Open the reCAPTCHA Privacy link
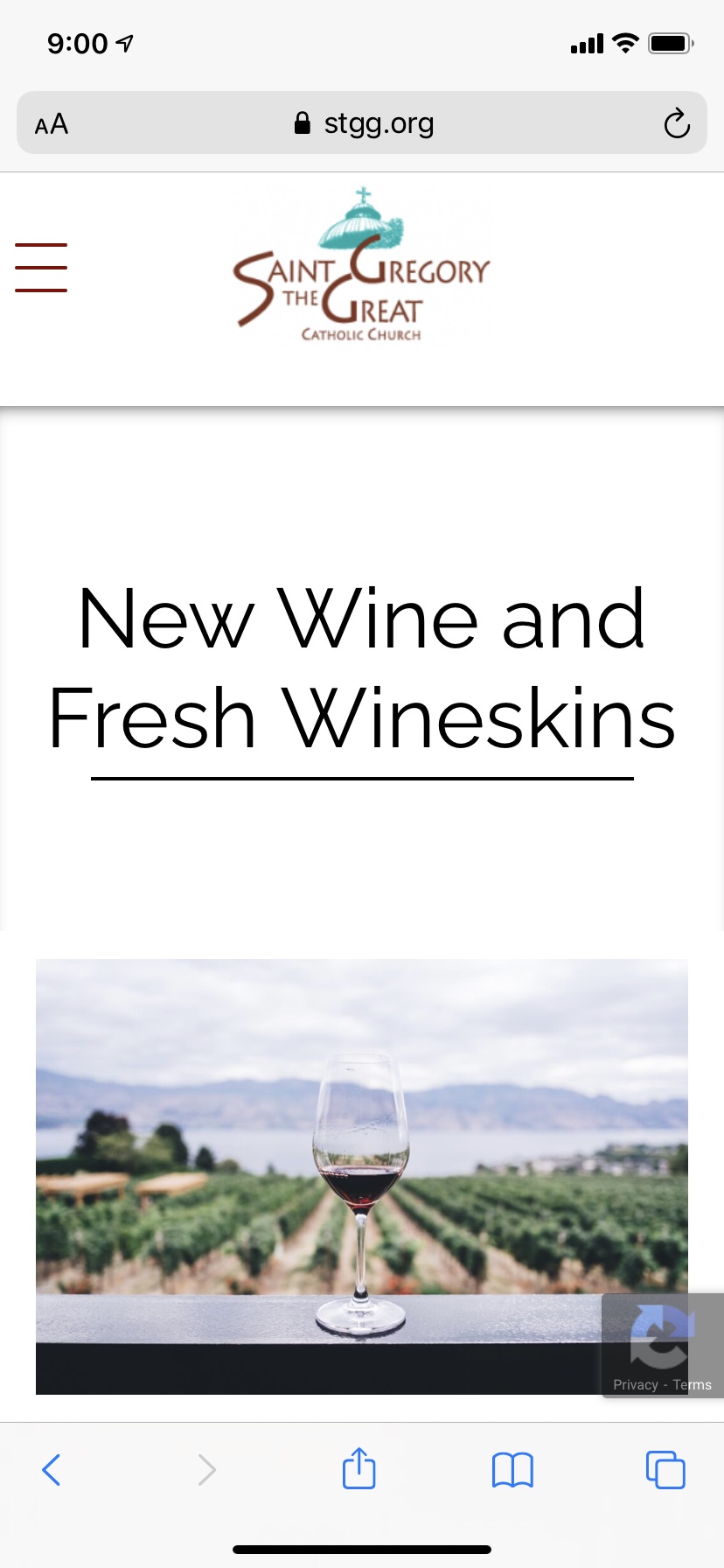This screenshot has width=724, height=1568. click(635, 1384)
